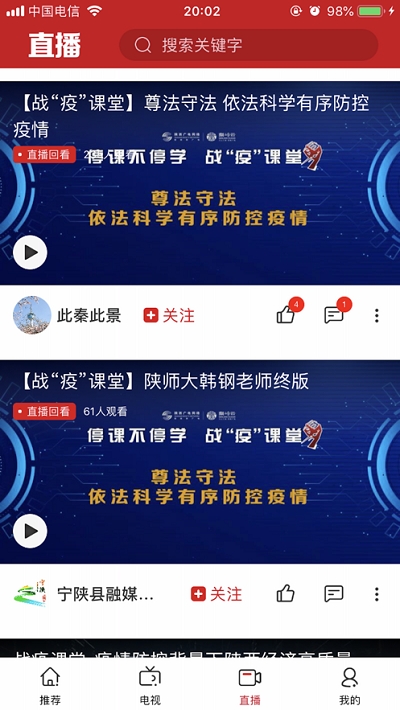Go to the 我的 tab
This screenshot has height=710, width=400.
click(350, 685)
